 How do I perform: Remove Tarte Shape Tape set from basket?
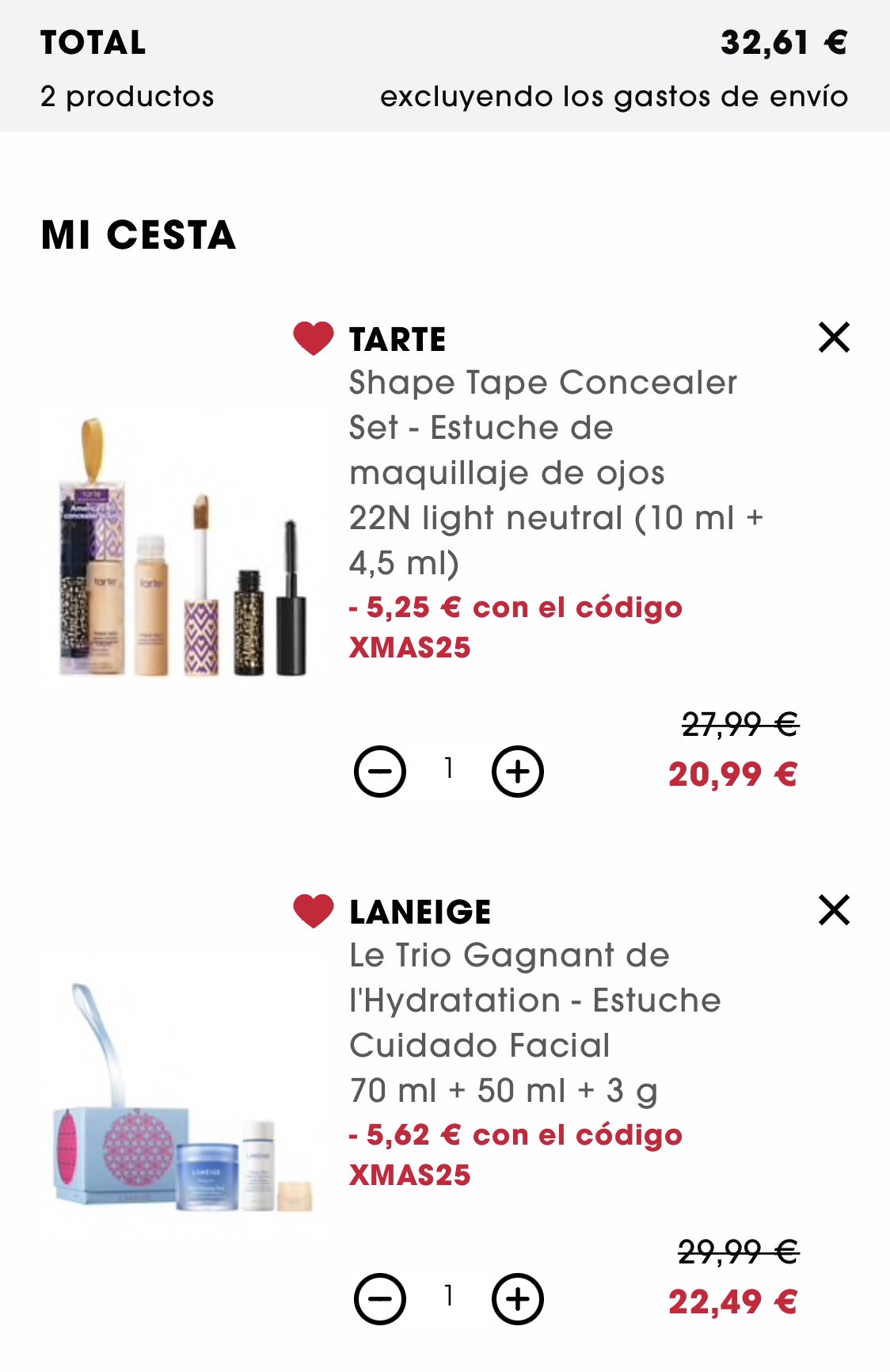pos(834,337)
